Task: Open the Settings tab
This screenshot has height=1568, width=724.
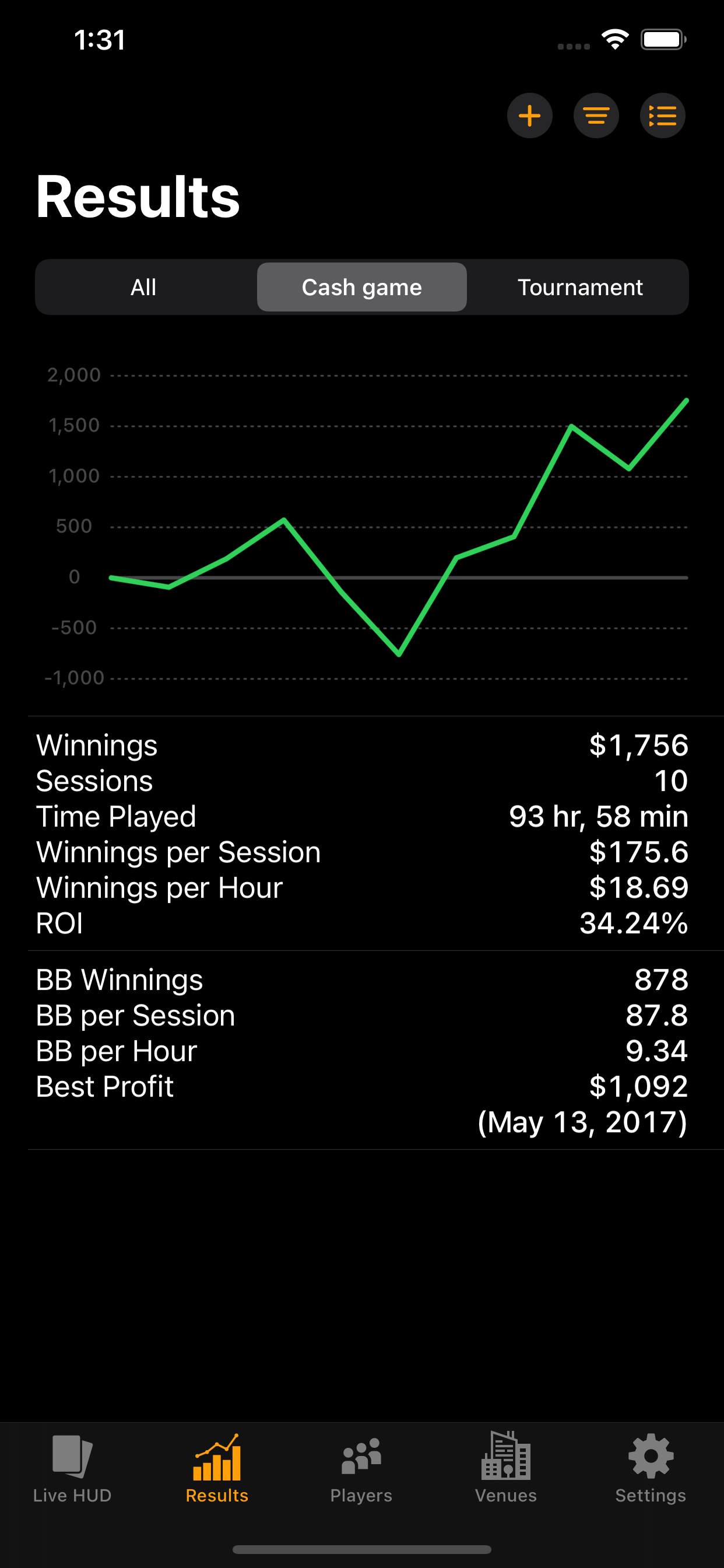Action: (651, 1469)
